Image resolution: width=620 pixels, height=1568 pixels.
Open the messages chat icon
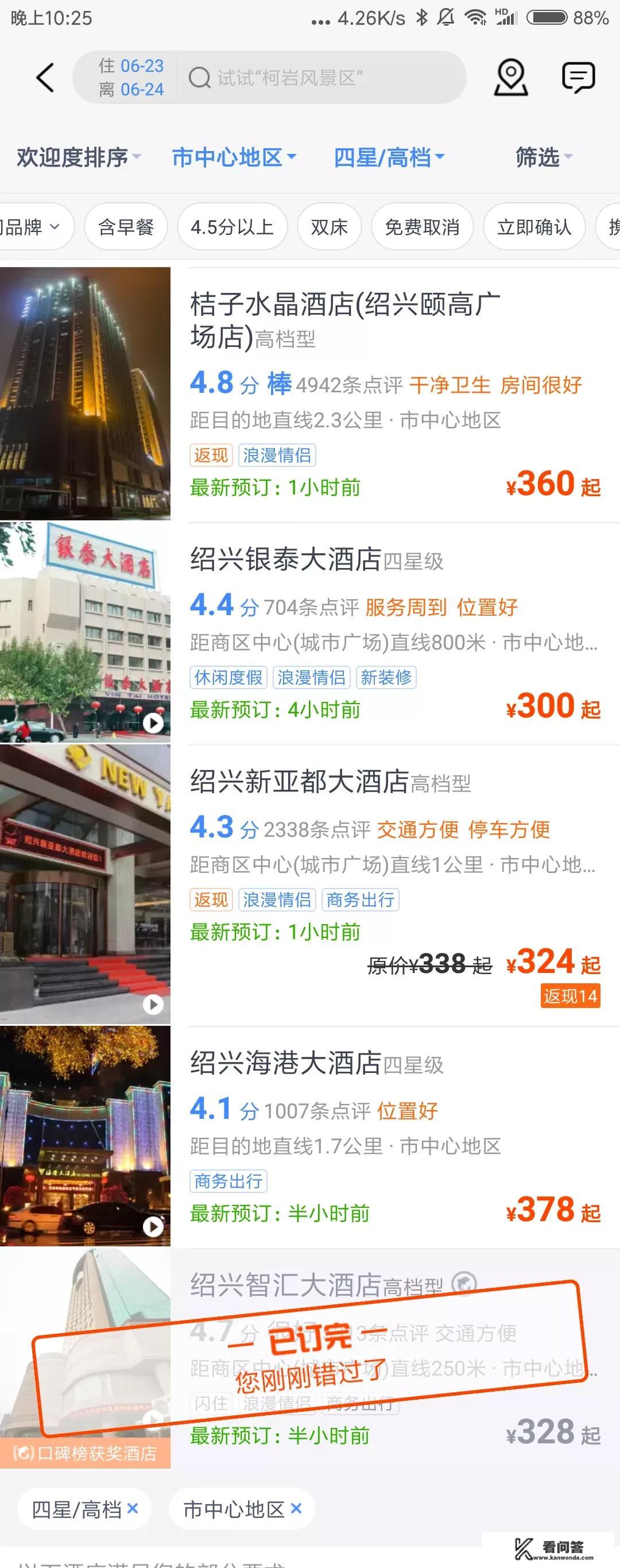tap(577, 78)
